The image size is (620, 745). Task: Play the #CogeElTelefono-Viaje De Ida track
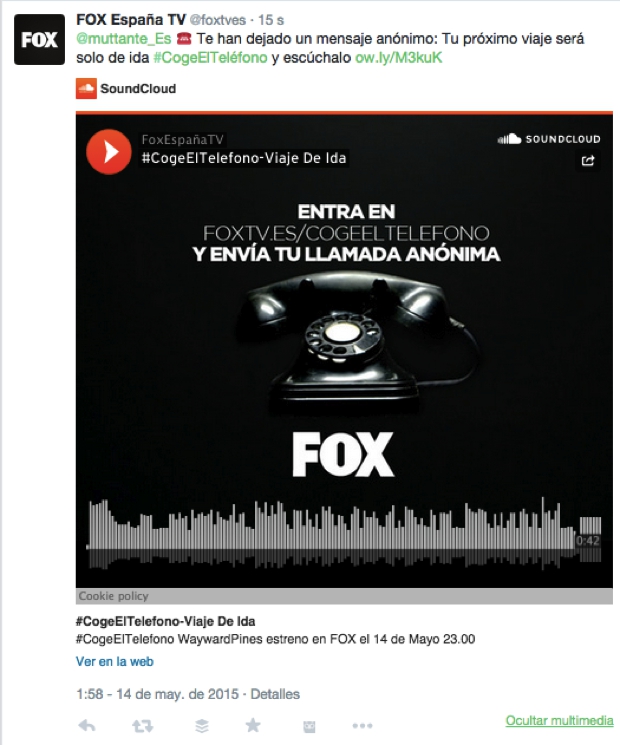(x=109, y=150)
